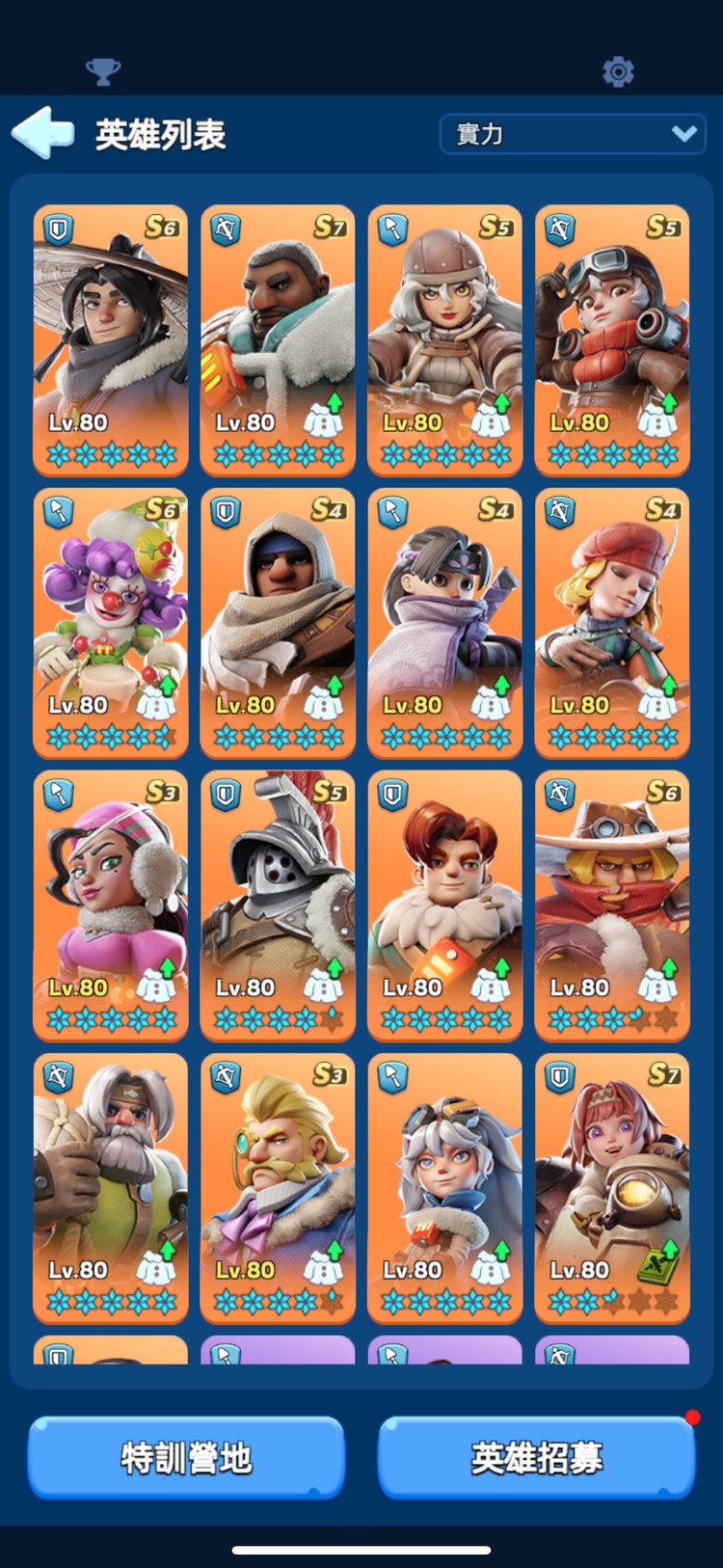The width and height of the screenshot is (723, 1568).
Task: Tap the 英雄招募 recruit button
Action: (x=537, y=1457)
